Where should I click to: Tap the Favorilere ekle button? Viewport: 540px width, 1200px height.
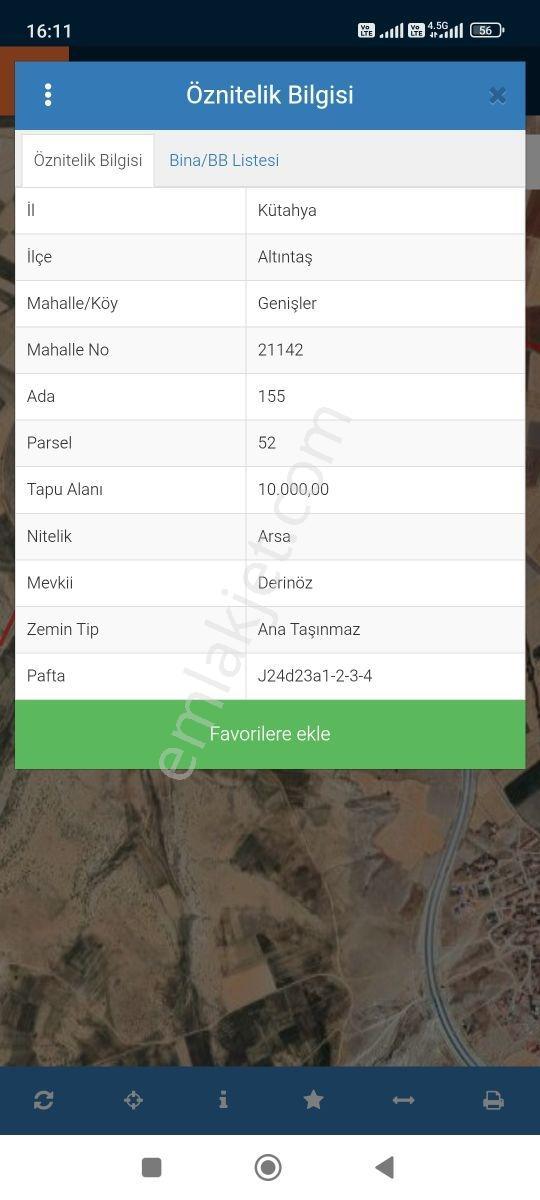[270, 734]
